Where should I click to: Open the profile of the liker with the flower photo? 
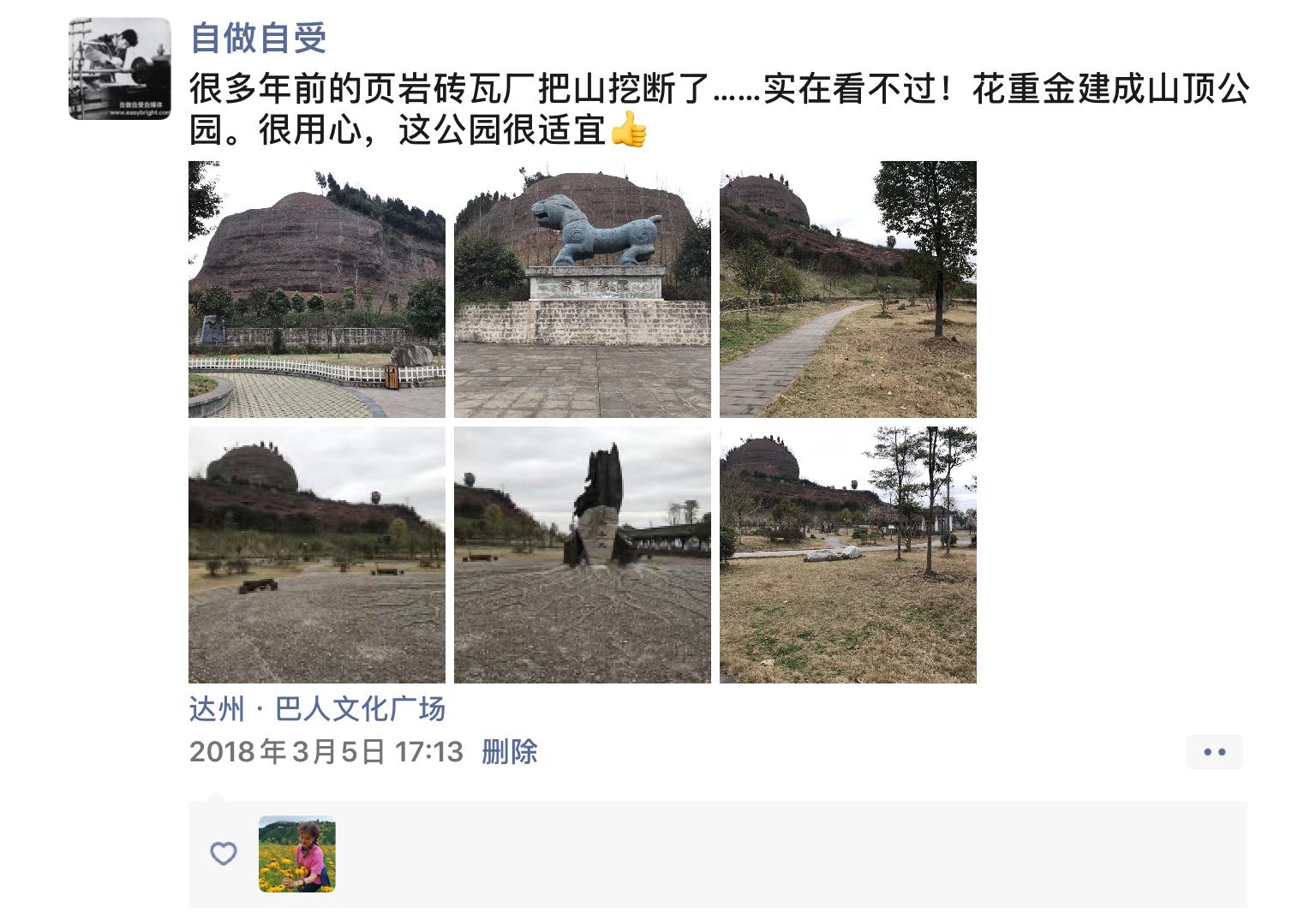[297, 854]
